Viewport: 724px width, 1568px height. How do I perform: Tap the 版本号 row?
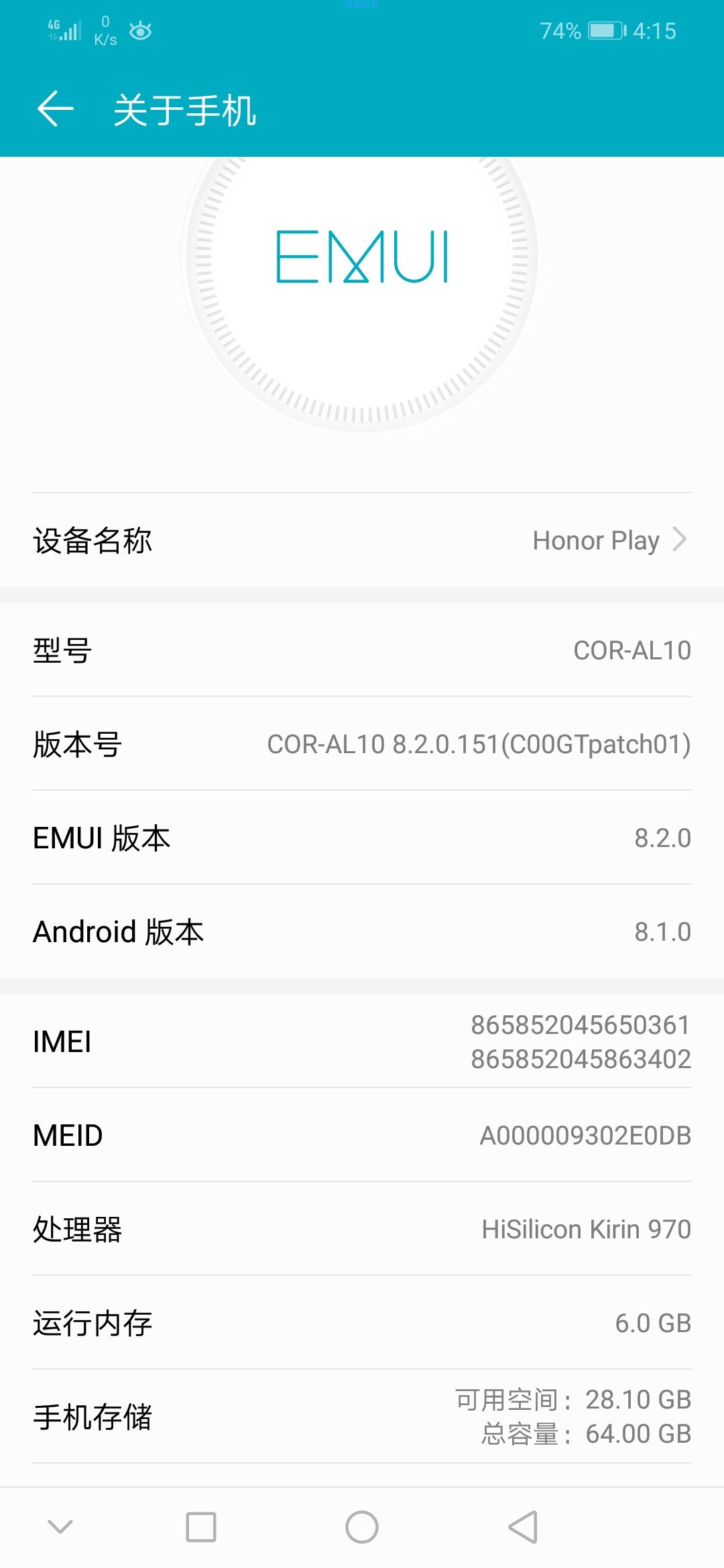[x=362, y=744]
